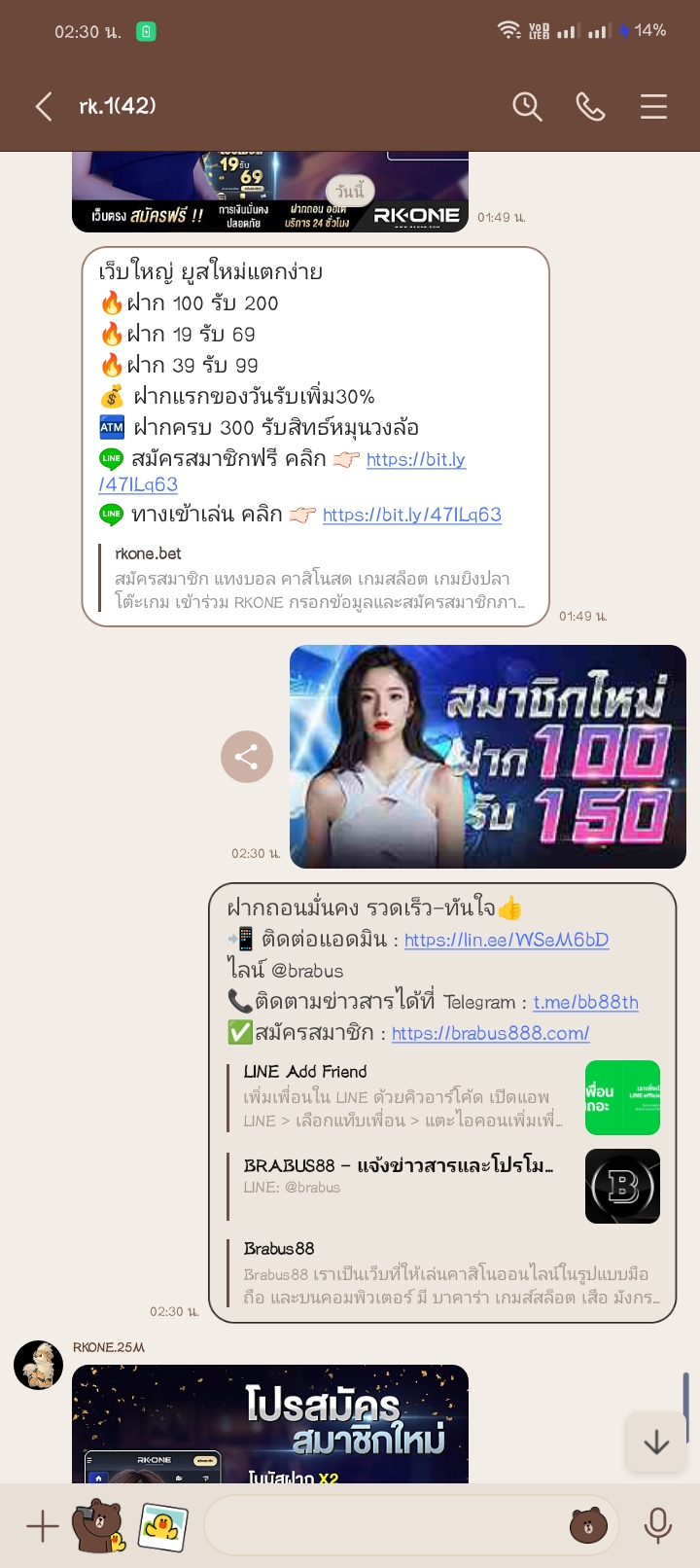
Task: Open the bit.ly link after ทางเข้าเล่น
Action: coord(411,515)
